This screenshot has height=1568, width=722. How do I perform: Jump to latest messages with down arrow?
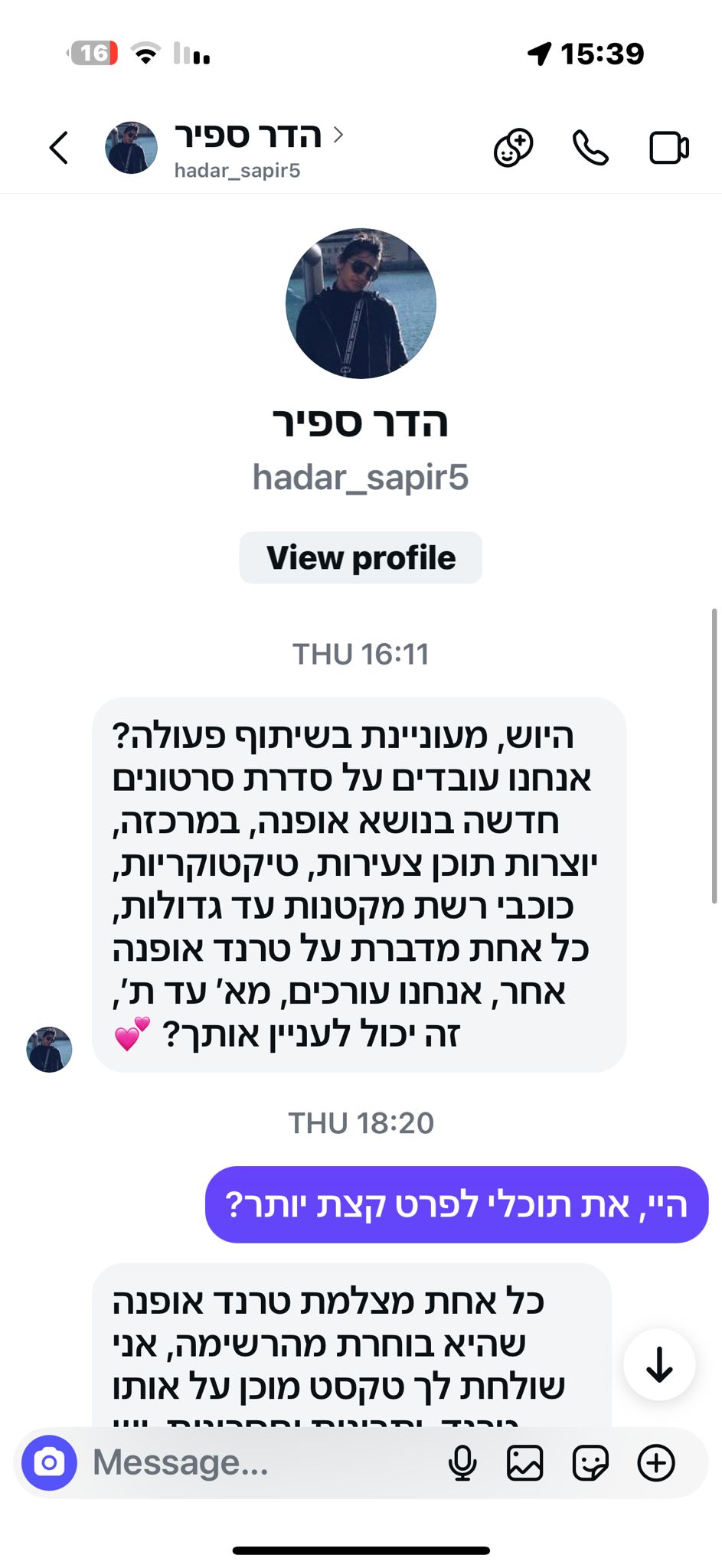[658, 1364]
